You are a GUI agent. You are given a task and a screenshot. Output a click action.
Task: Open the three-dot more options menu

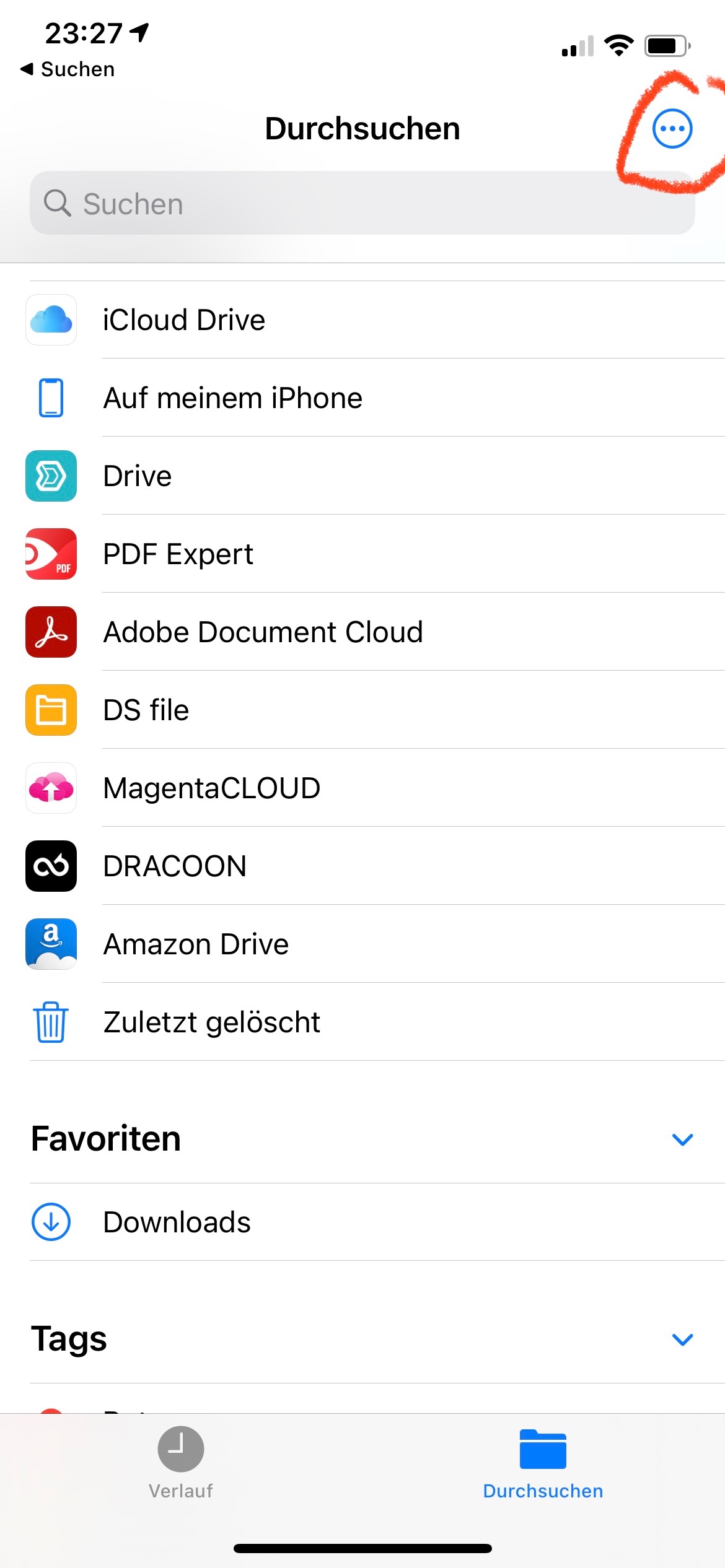672,129
